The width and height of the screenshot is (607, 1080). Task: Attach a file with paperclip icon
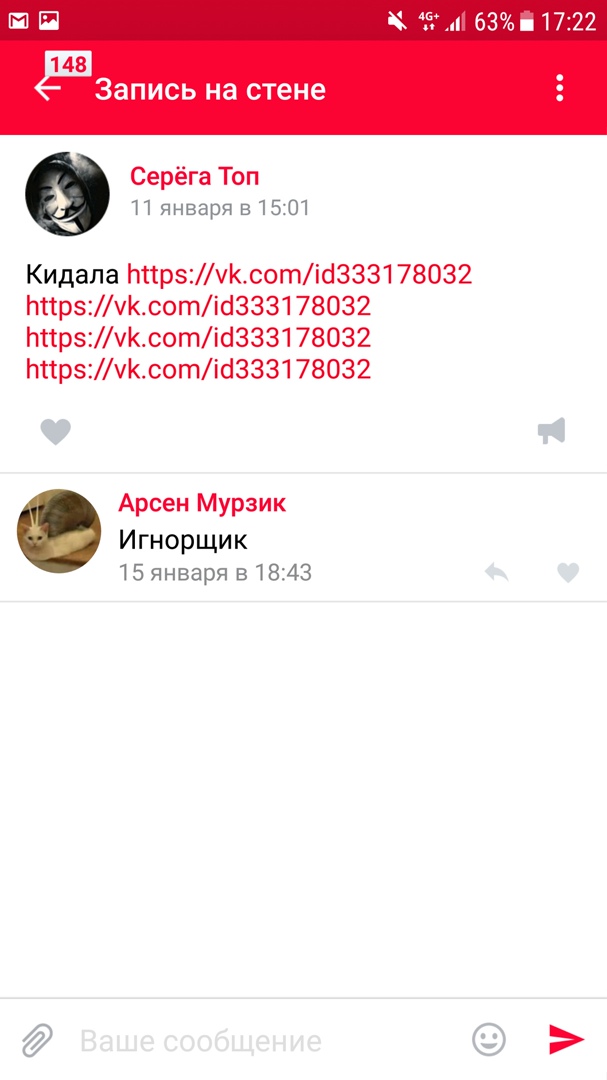click(37, 1040)
